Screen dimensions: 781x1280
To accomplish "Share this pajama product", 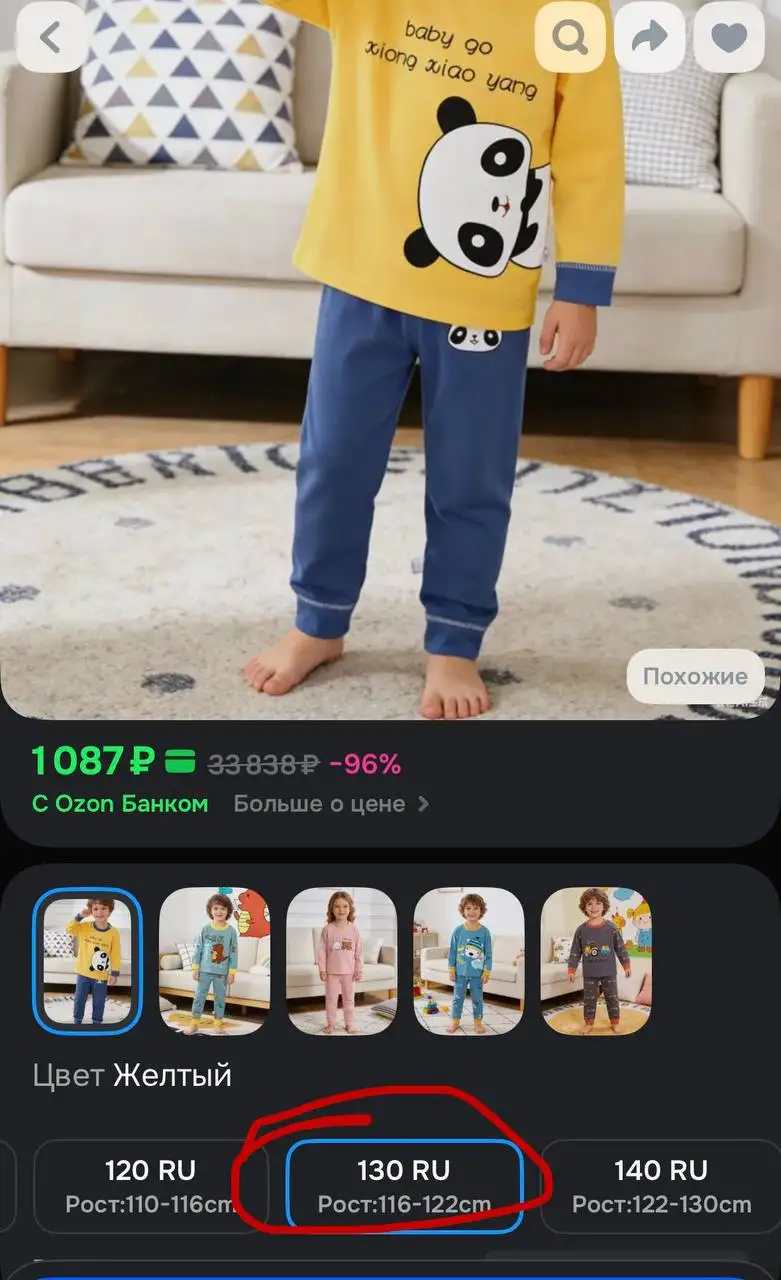I will point(648,38).
